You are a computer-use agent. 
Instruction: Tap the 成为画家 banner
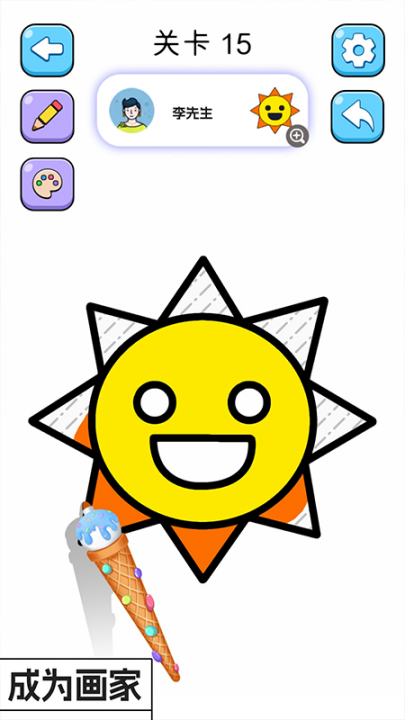pyautogui.click(x=75, y=685)
